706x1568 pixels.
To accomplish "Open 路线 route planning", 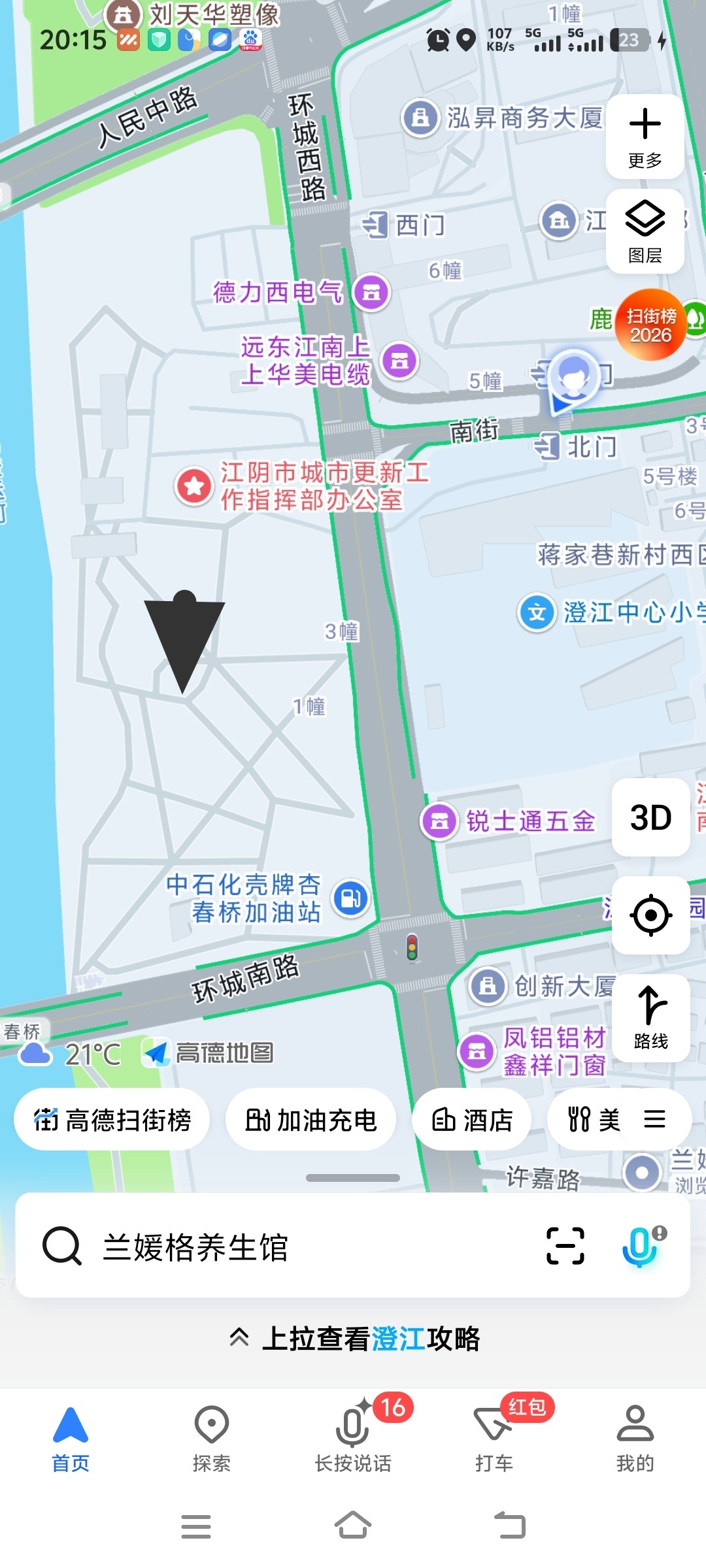I will [x=650, y=1017].
